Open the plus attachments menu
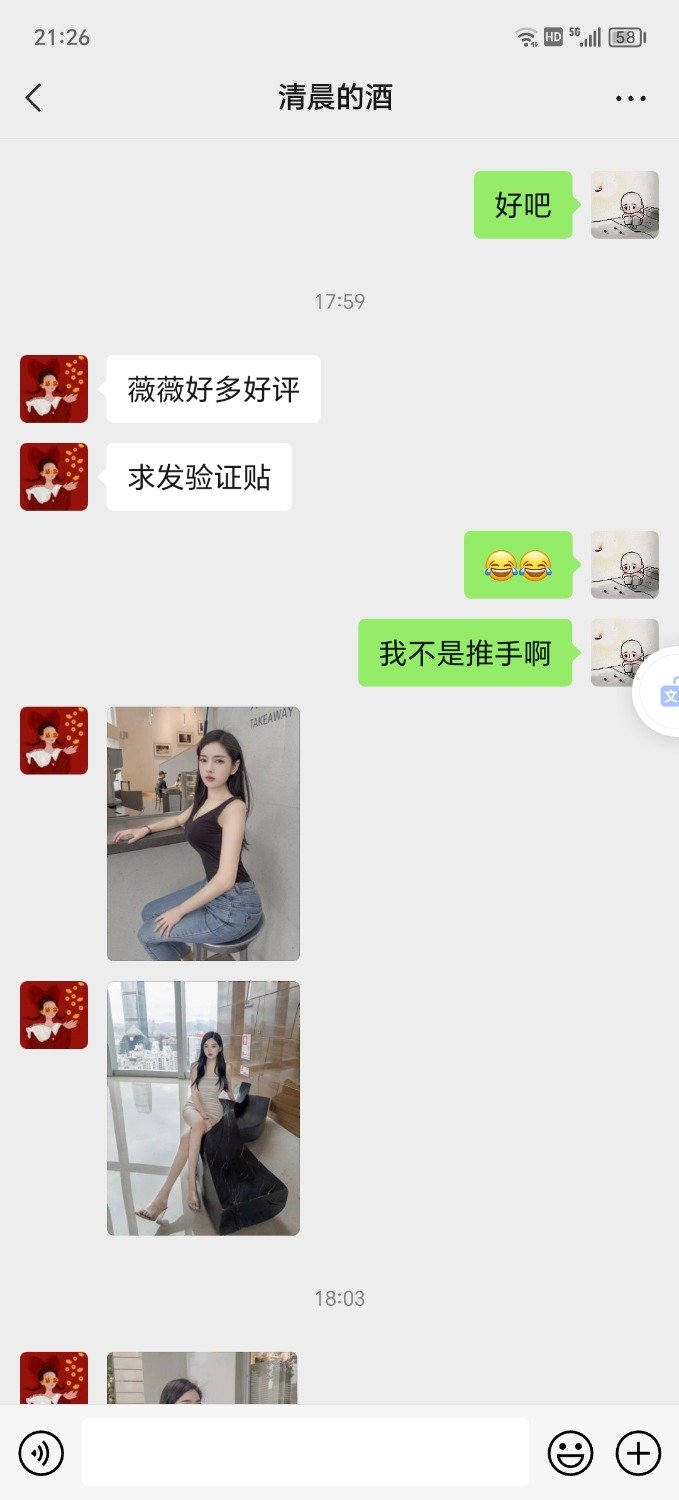Viewport: 679px width, 1500px height. (x=638, y=1452)
